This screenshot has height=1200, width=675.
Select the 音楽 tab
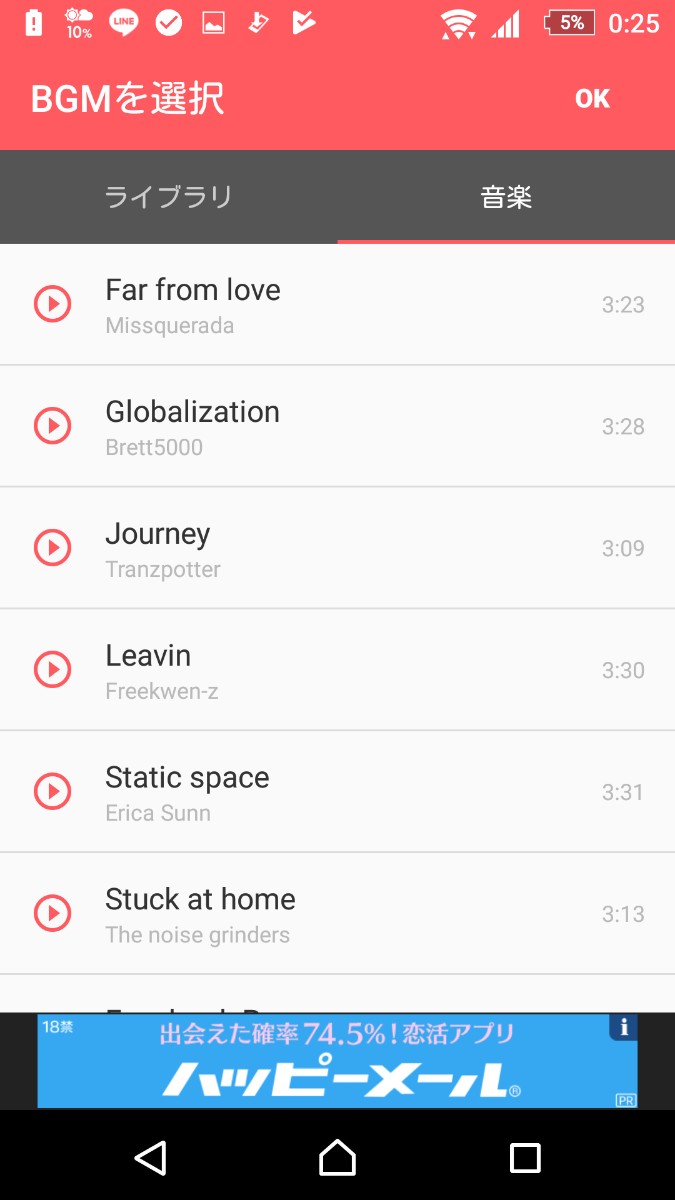coord(506,197)
